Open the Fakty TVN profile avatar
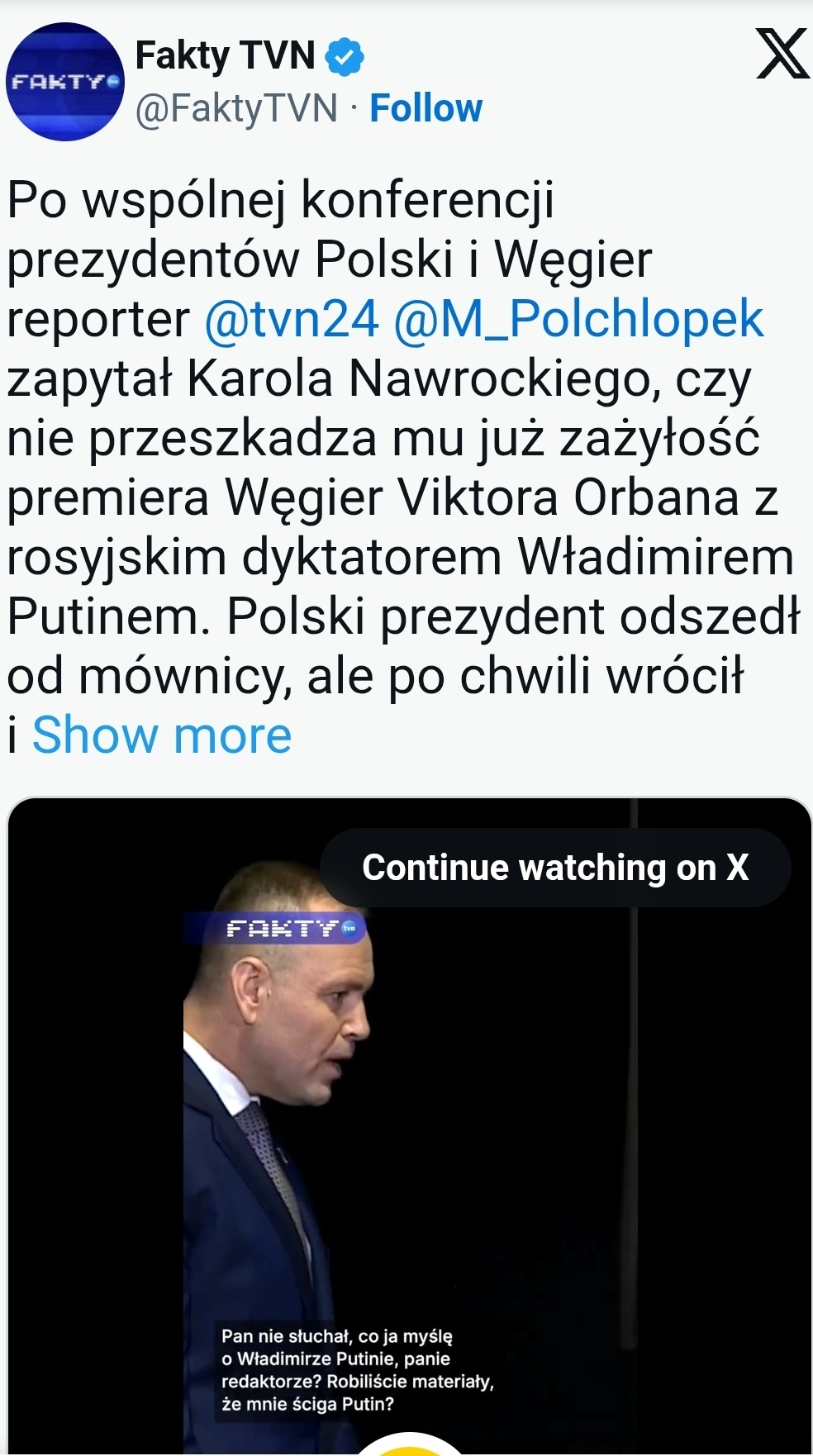 coord(64,81)
